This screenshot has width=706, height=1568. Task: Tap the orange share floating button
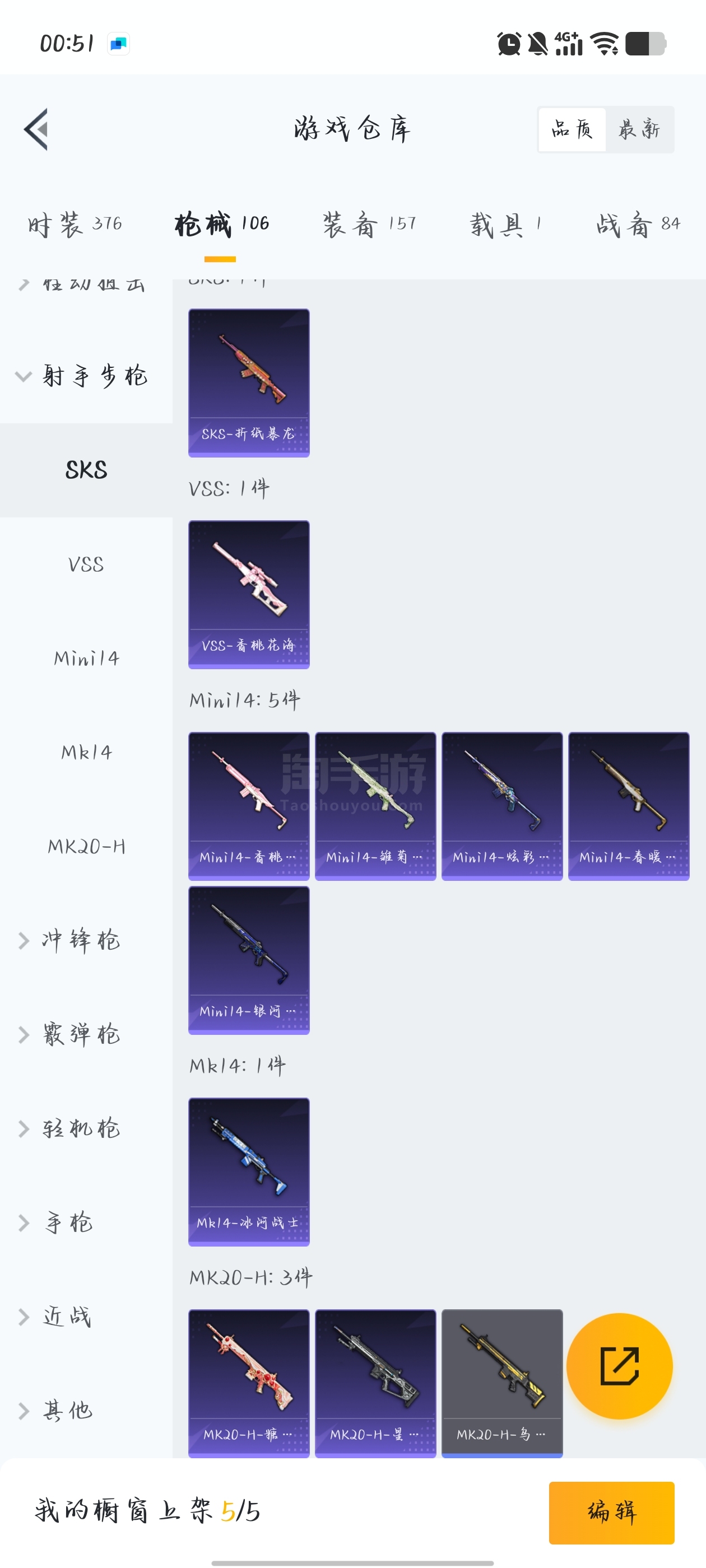point(619,1366)
